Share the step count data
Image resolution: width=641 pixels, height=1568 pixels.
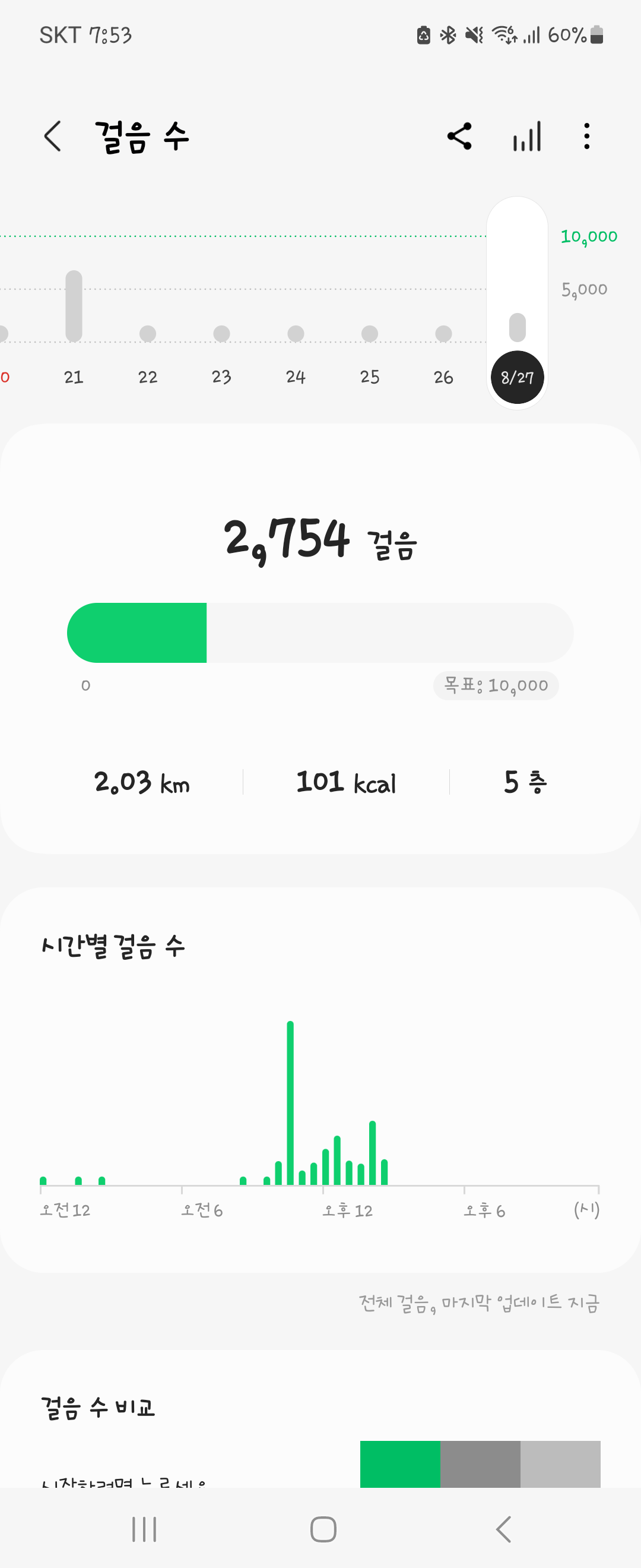click(x=459, y=136)
